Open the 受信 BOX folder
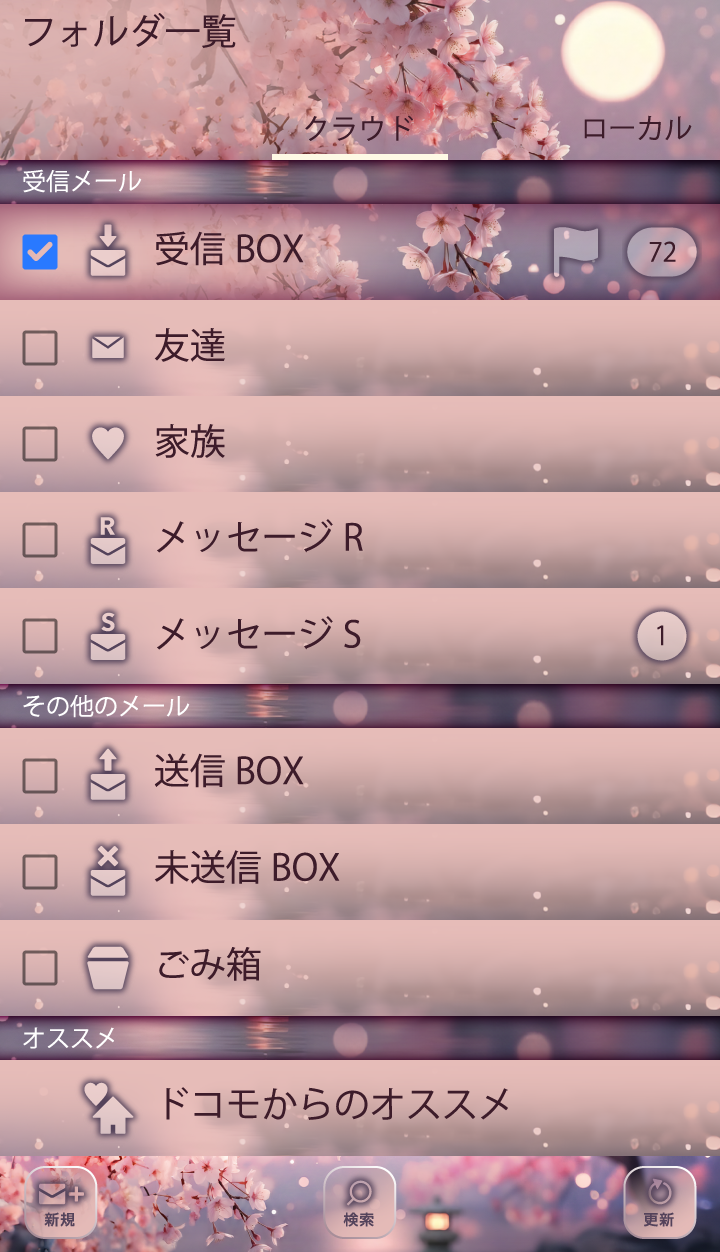720x1252 pixels. pos(230,250)
